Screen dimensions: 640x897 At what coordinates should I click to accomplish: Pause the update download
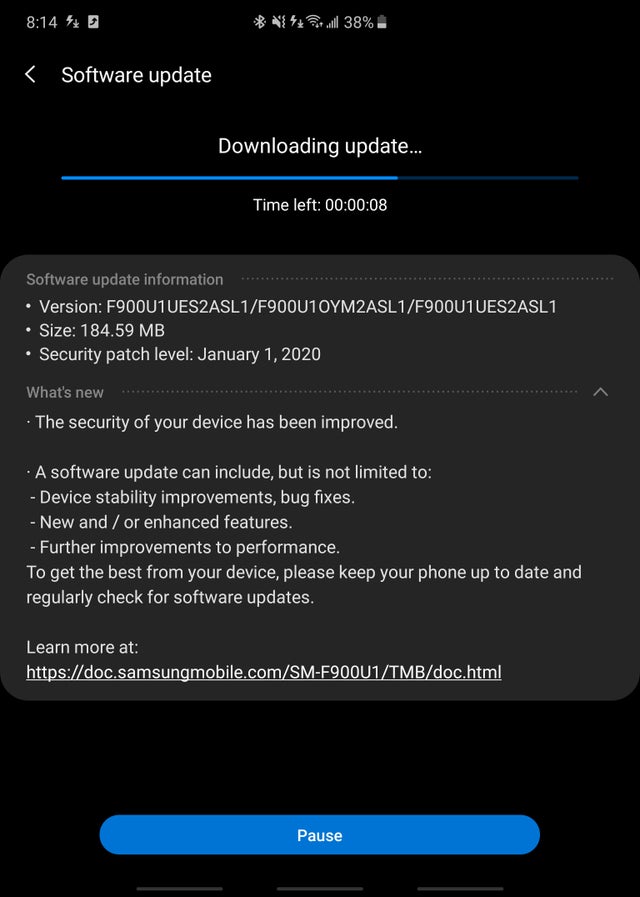[319, 835]
